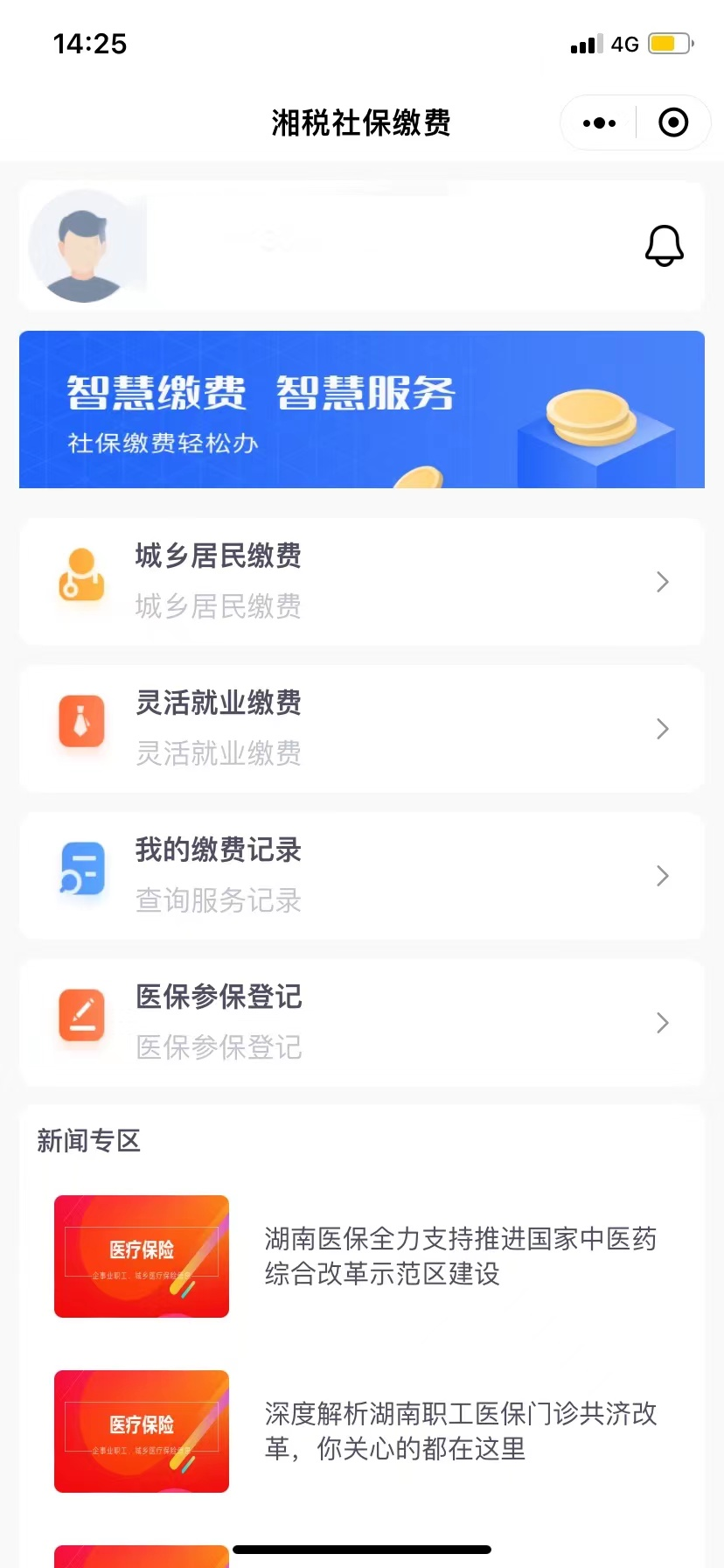Open the notifications bell
Viewport: 724px width, 1568px height.
click(664, 246)
